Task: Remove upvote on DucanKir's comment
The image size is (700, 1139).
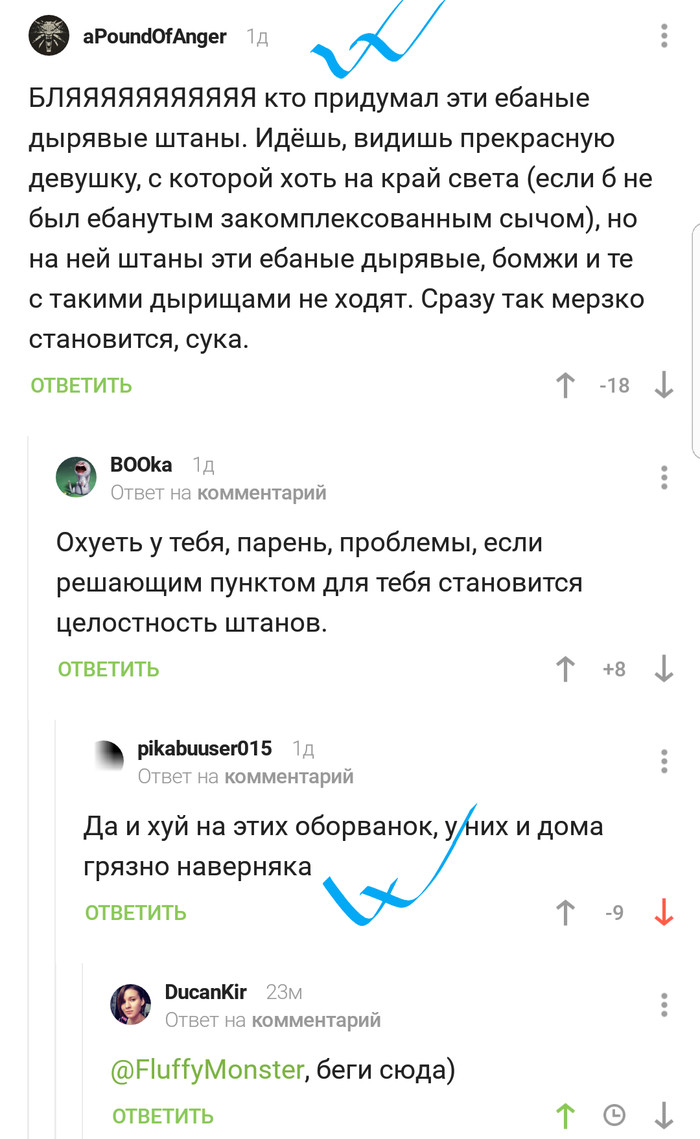Action: coord(565,1116)
